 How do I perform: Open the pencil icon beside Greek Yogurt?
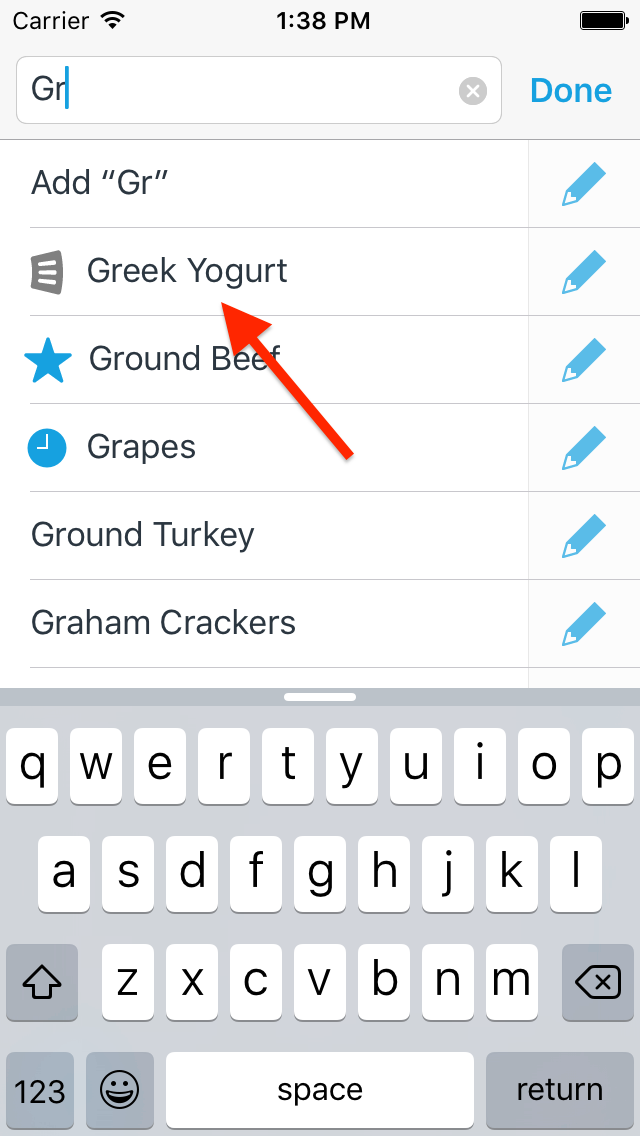click(x=583, y=272)
